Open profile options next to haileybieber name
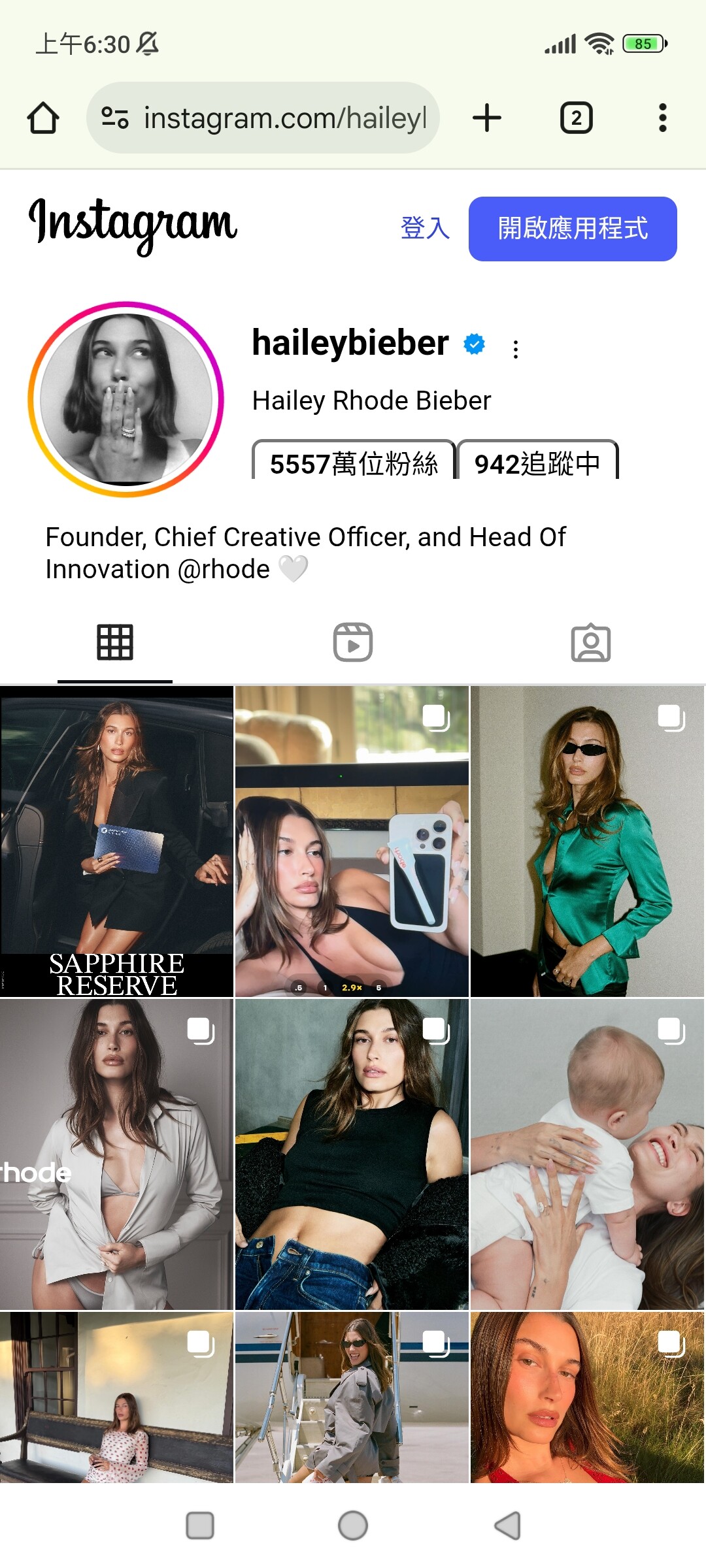The image size is (706, 1568). click(x=516, y=350)
